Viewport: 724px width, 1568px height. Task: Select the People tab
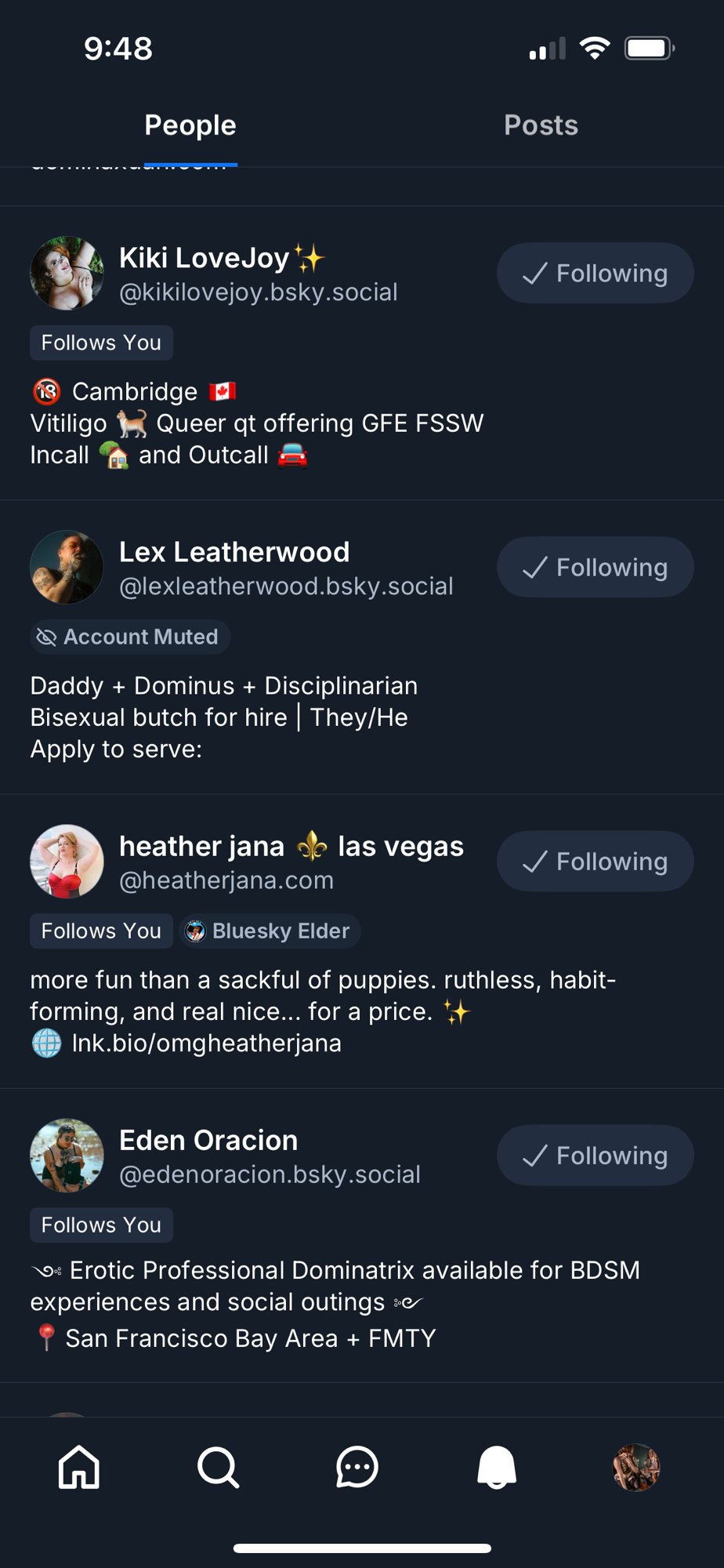pos(190,125)
